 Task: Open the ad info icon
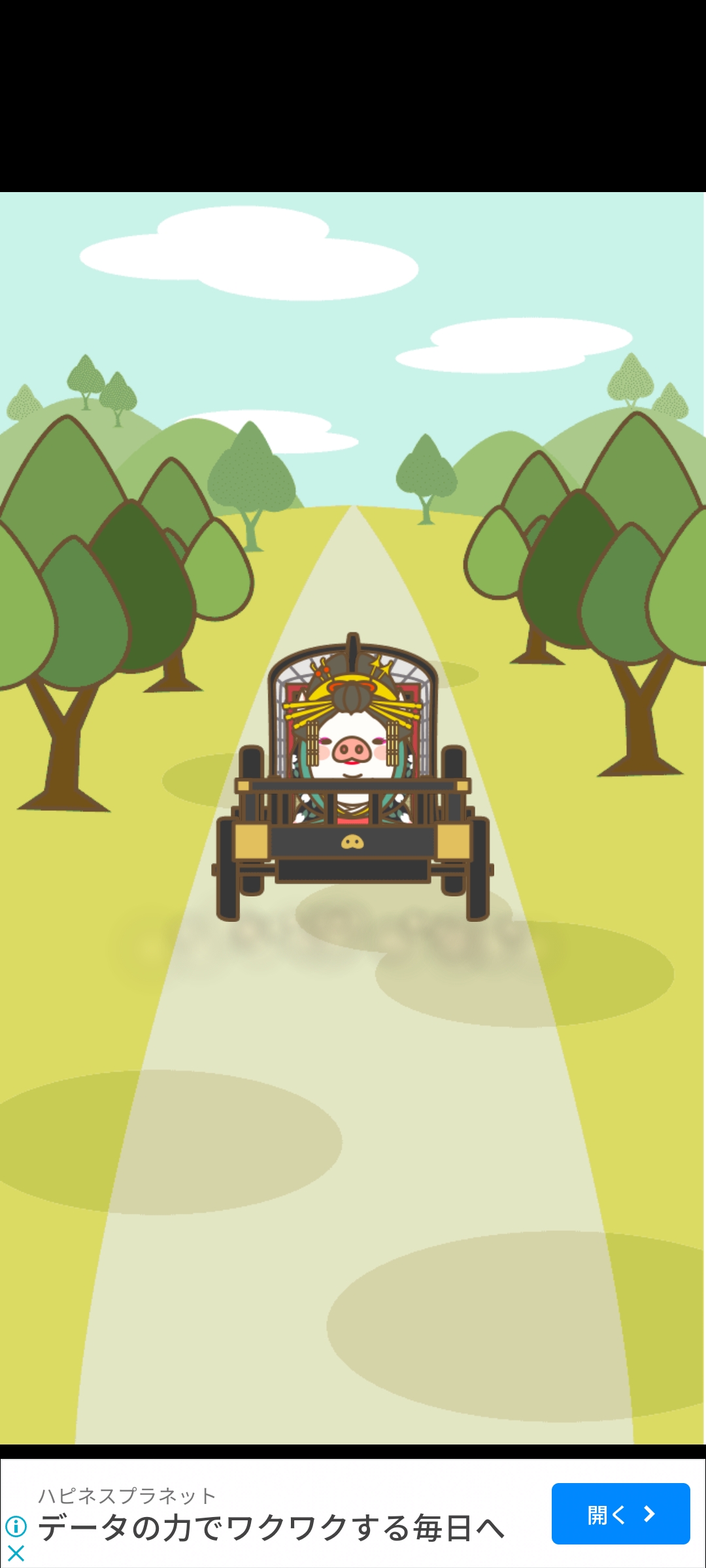(16, 1527)
